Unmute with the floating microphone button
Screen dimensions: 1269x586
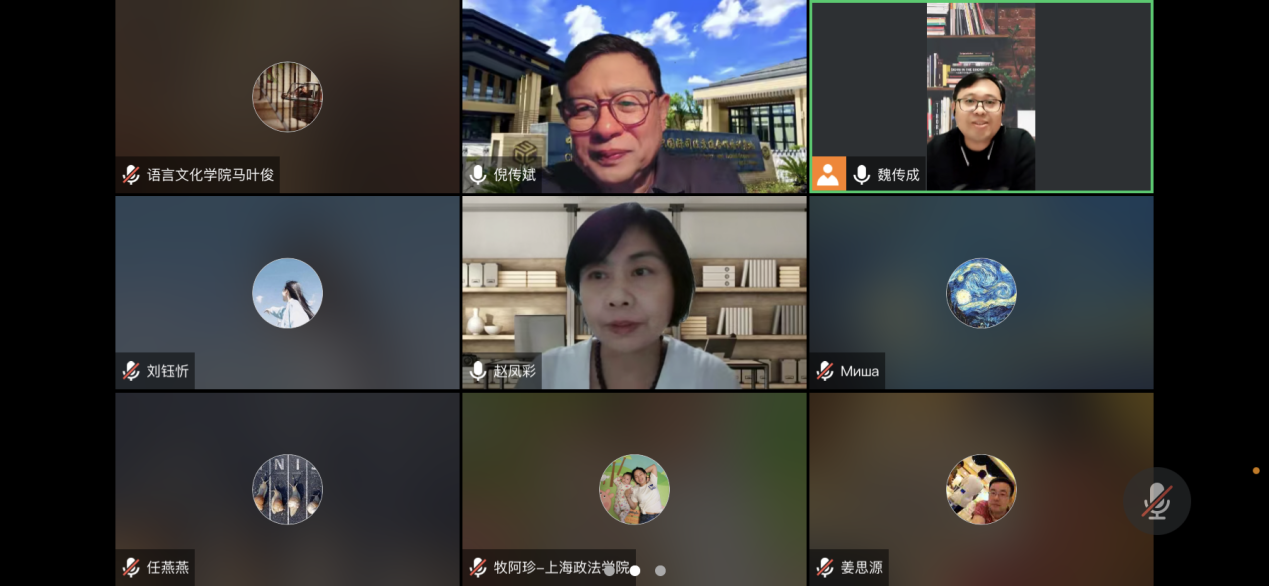click(x=1157, y=501)
